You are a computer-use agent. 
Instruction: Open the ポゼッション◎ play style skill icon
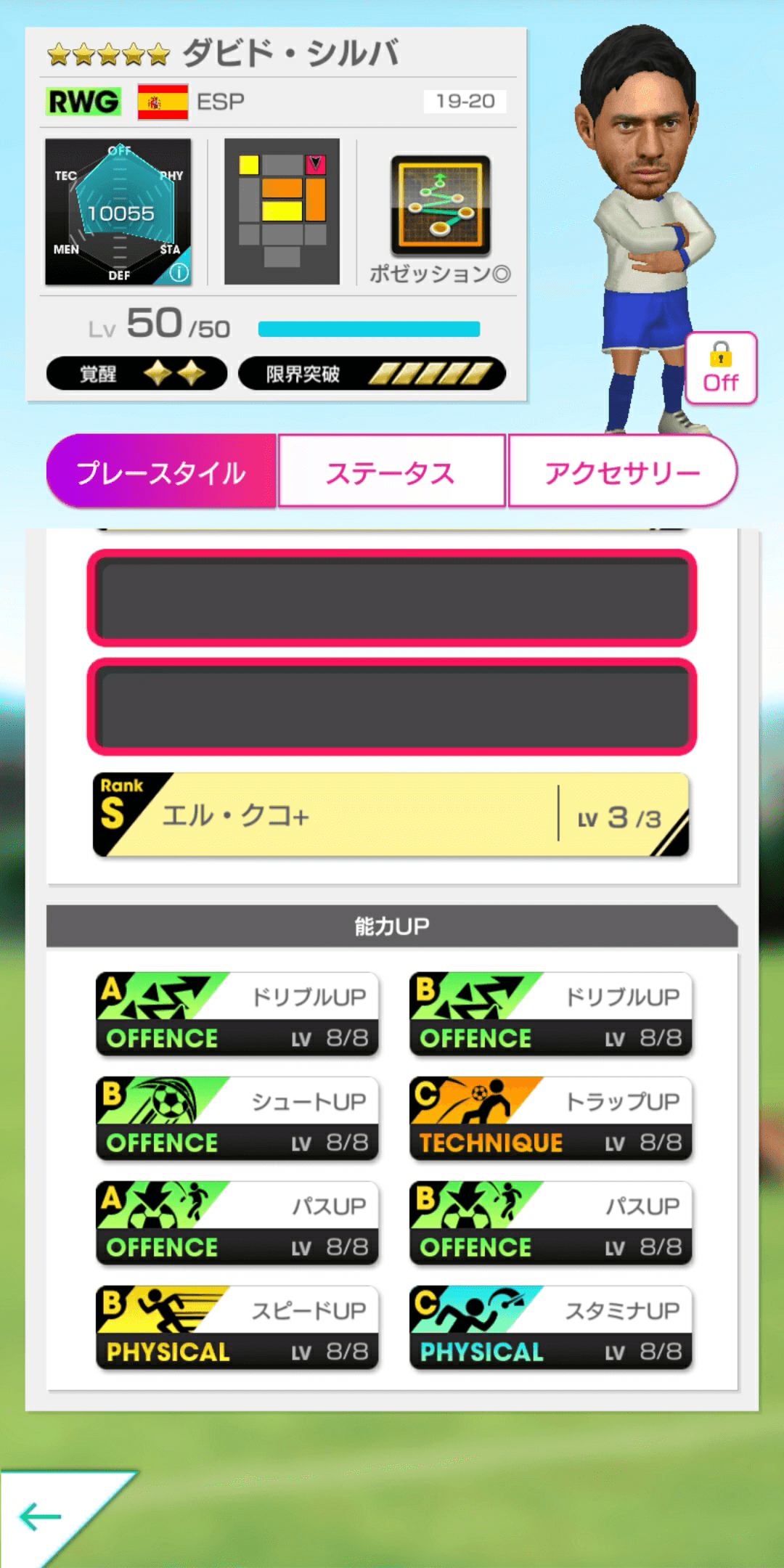441,207
